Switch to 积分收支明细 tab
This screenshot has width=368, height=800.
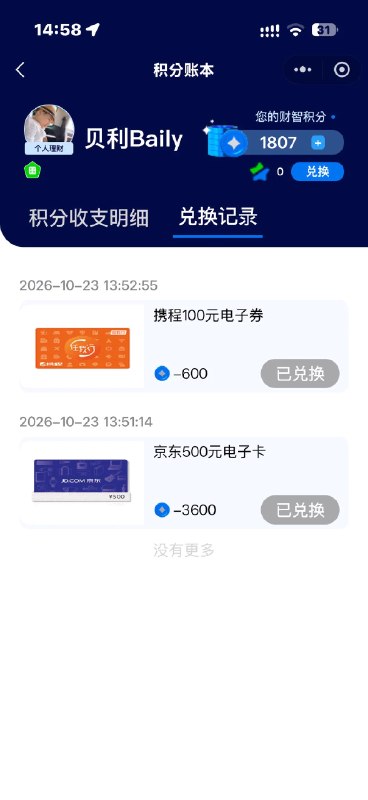pyautogui.click(x=89, y=218)
